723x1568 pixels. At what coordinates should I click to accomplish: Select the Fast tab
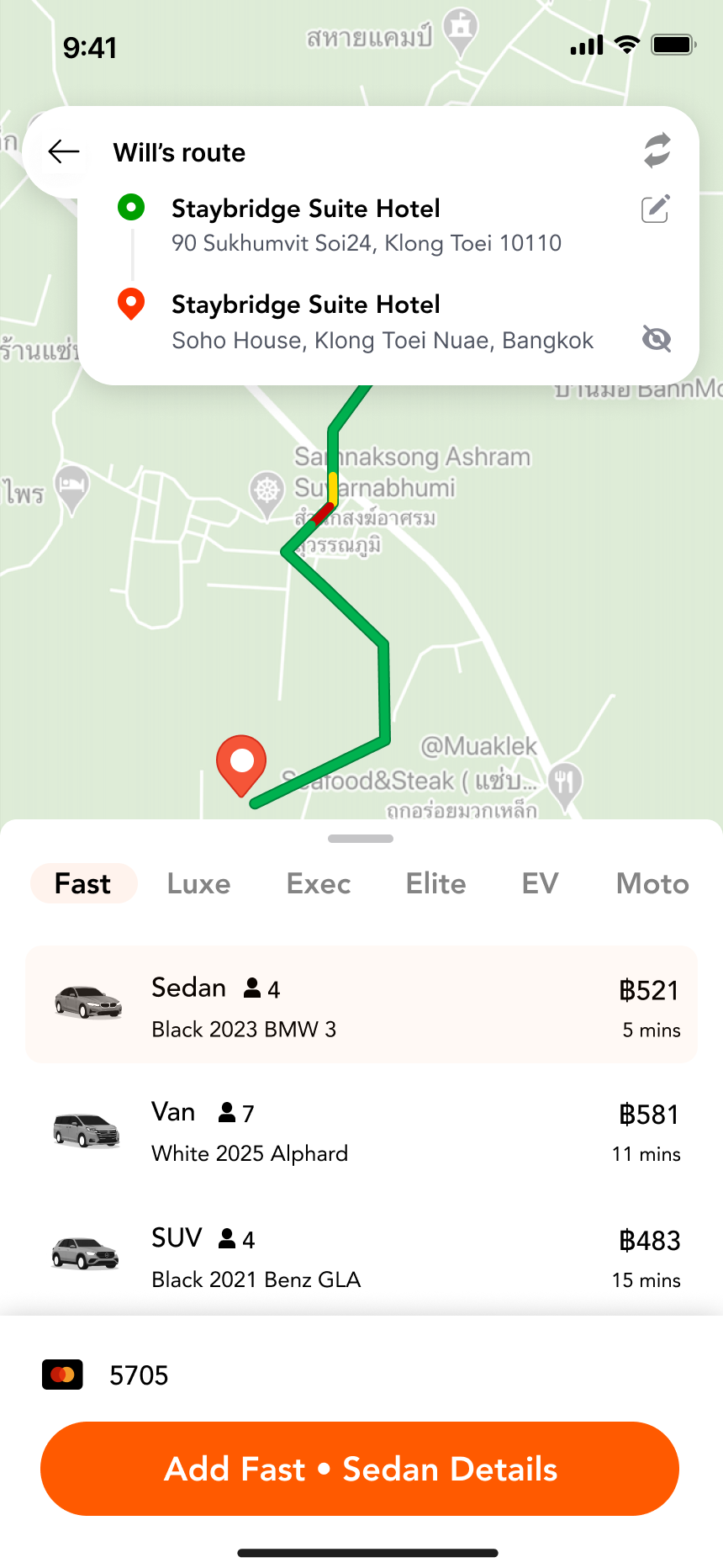83,883
